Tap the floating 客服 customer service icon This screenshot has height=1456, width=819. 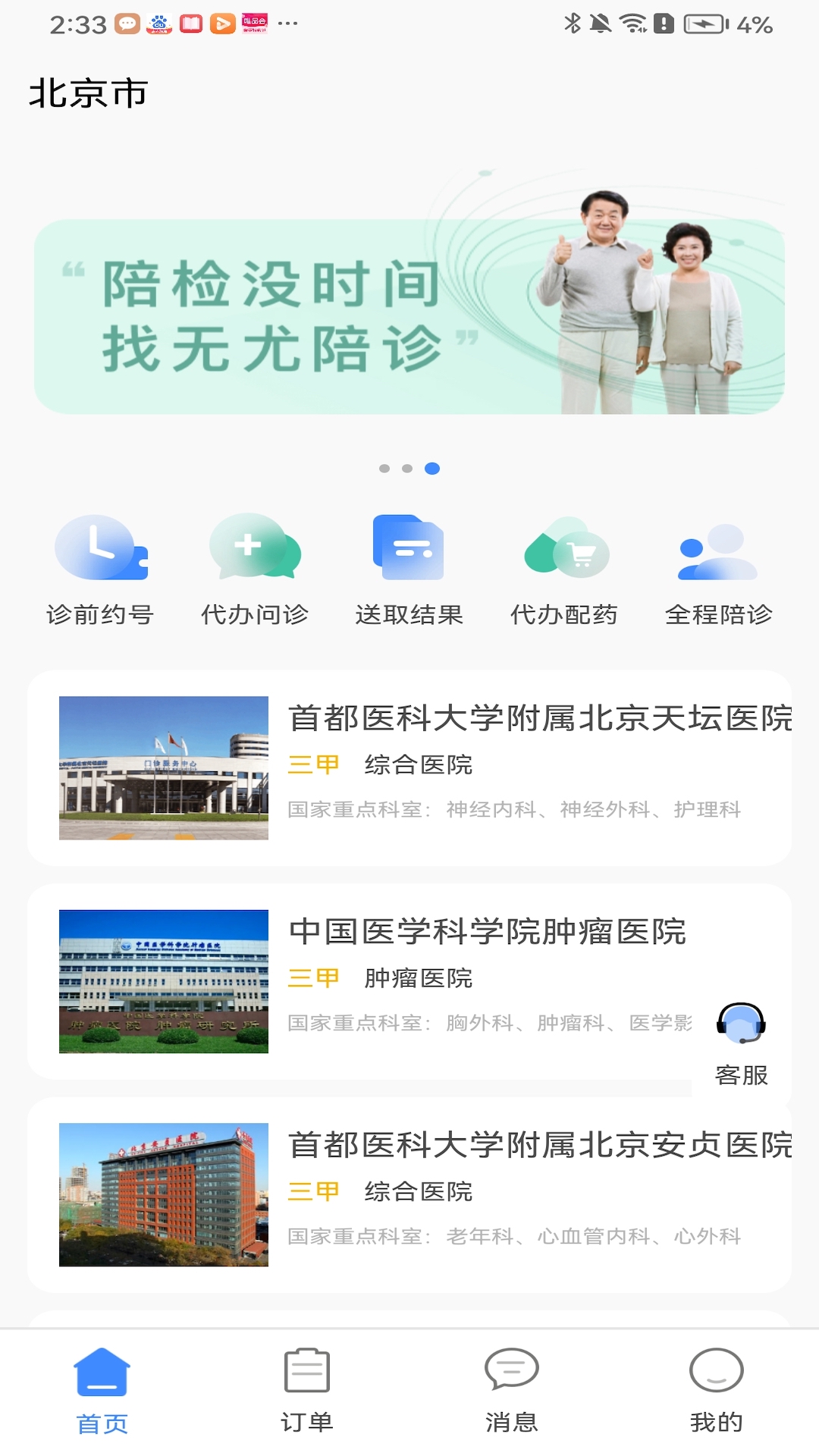(x=741, y=1025)
